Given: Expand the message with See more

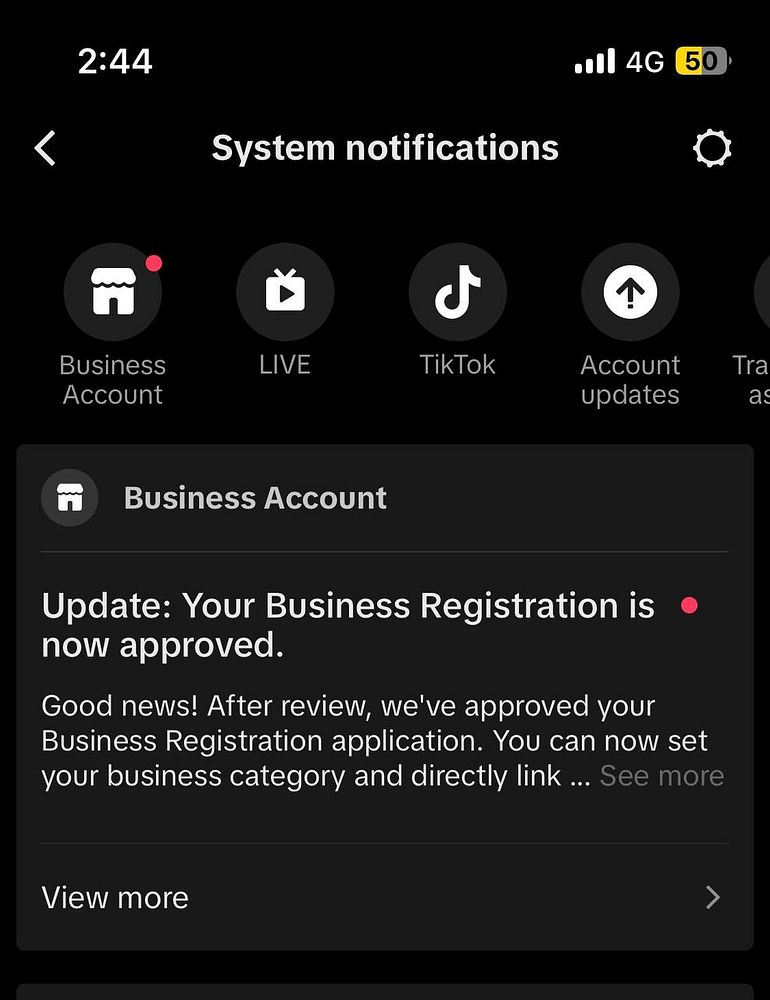Looking at the screenshot, I should coord(661,776).
